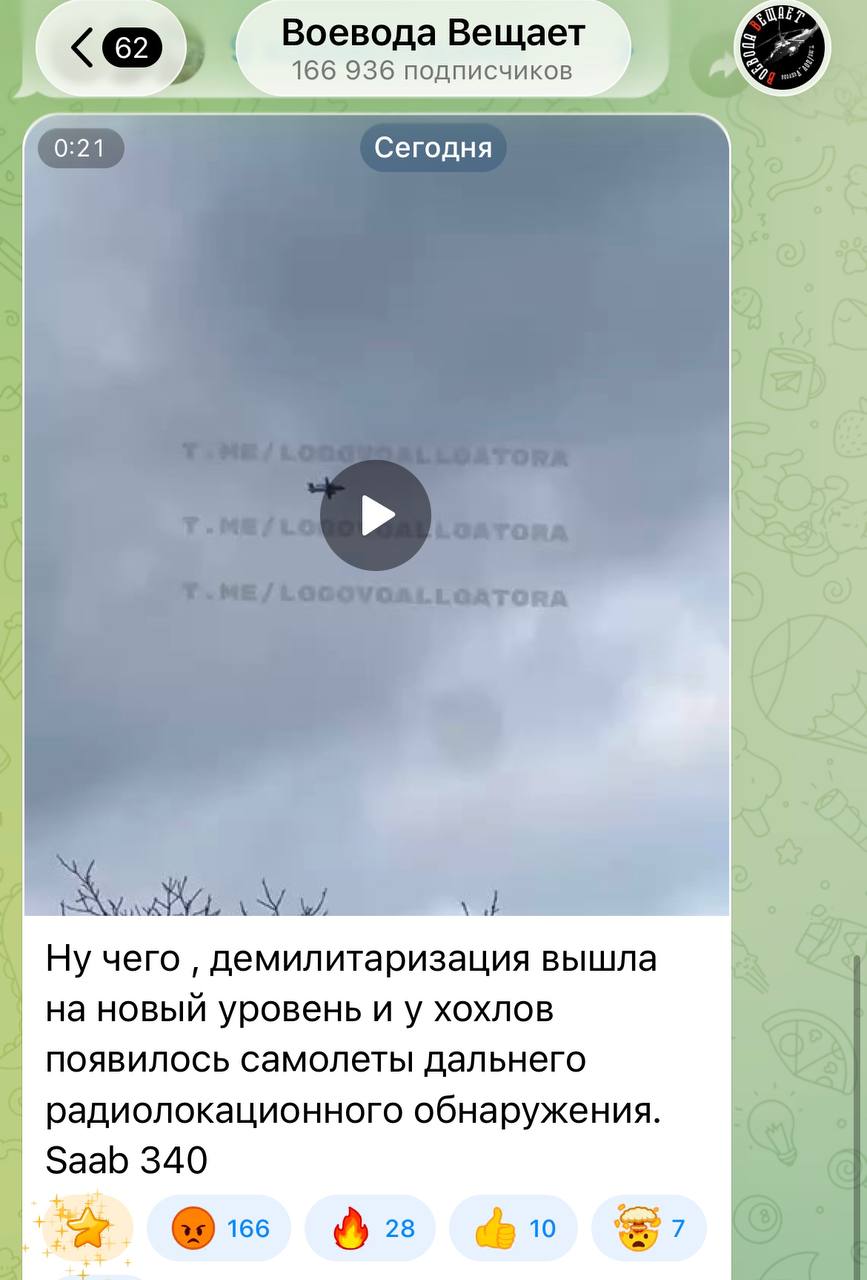Tap the star reaction under the post
867x1280 pixels.
(85, 1228)
